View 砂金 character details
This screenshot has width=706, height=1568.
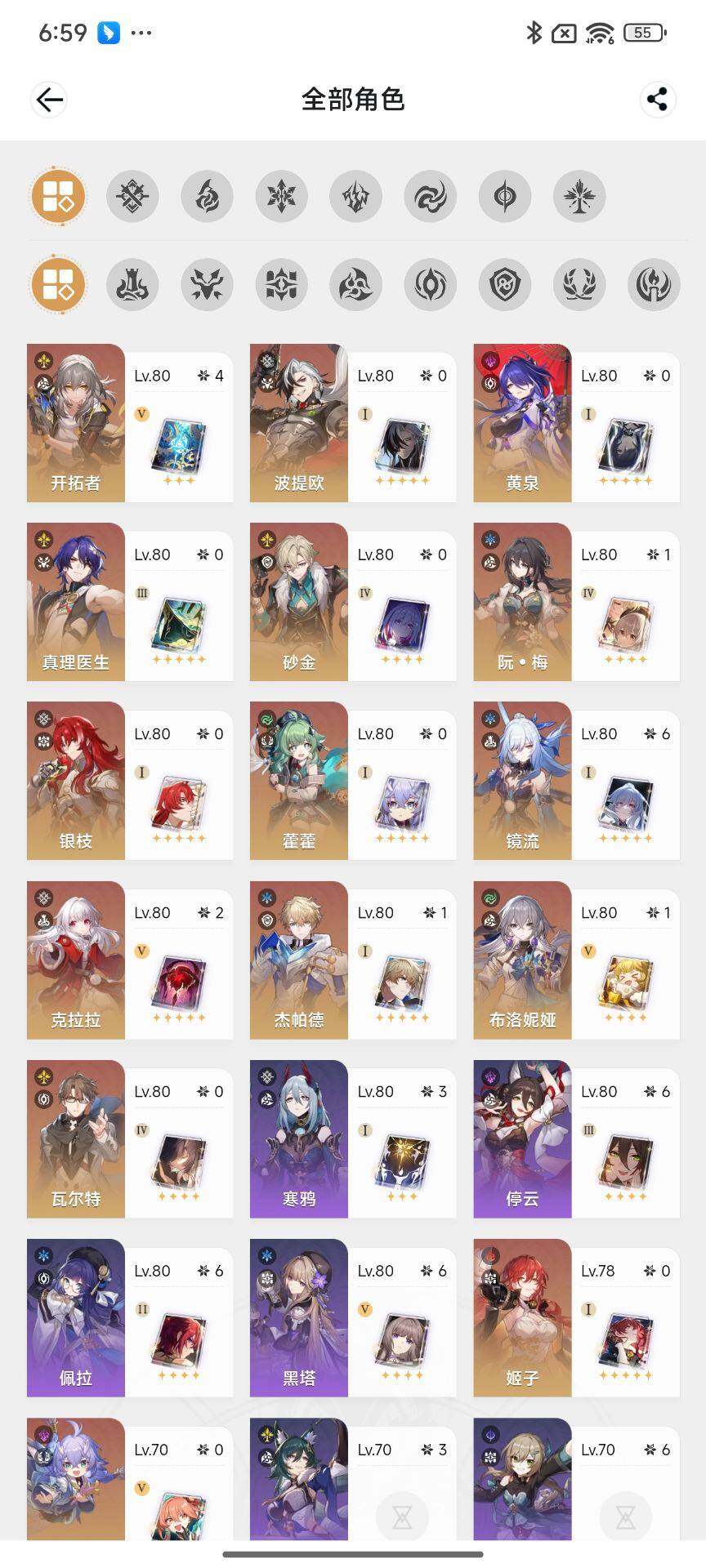pos(352,602)
